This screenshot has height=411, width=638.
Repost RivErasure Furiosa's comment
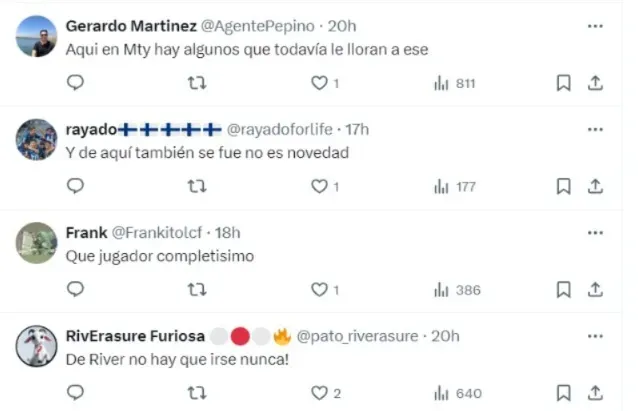tap(197, 392)
